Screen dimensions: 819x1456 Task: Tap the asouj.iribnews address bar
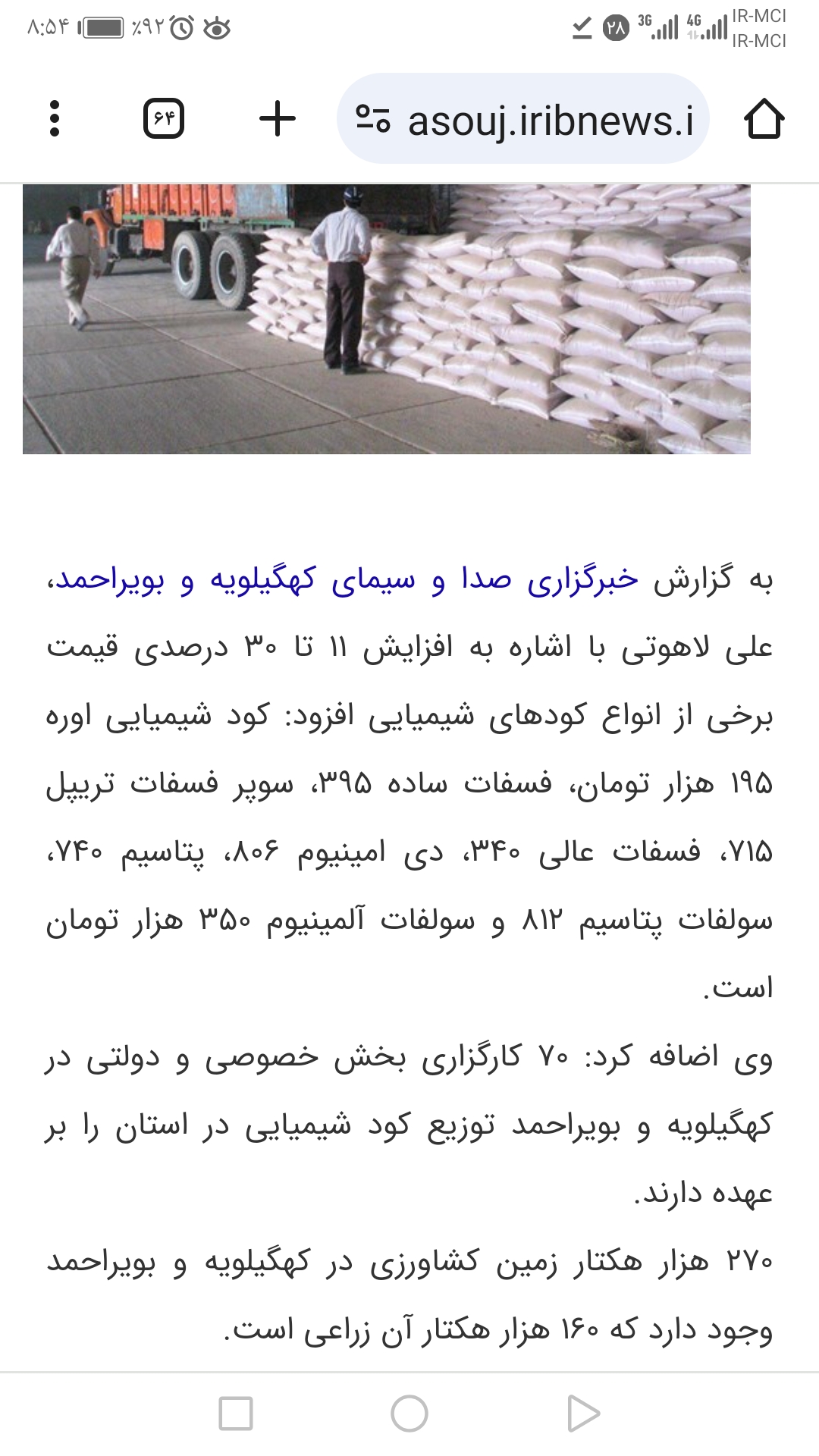pos(550,121)
